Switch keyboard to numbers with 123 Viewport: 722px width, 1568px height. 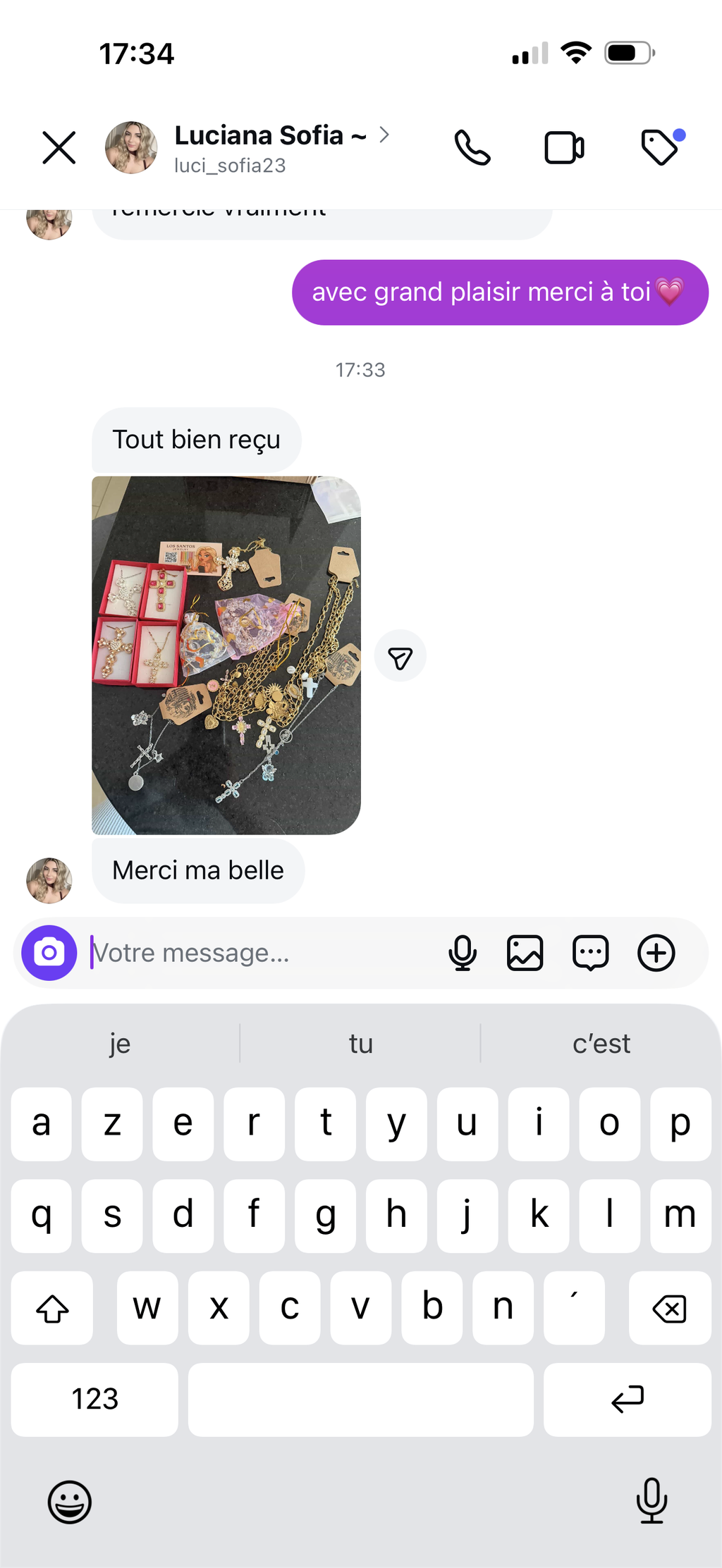pos(94,1399)
